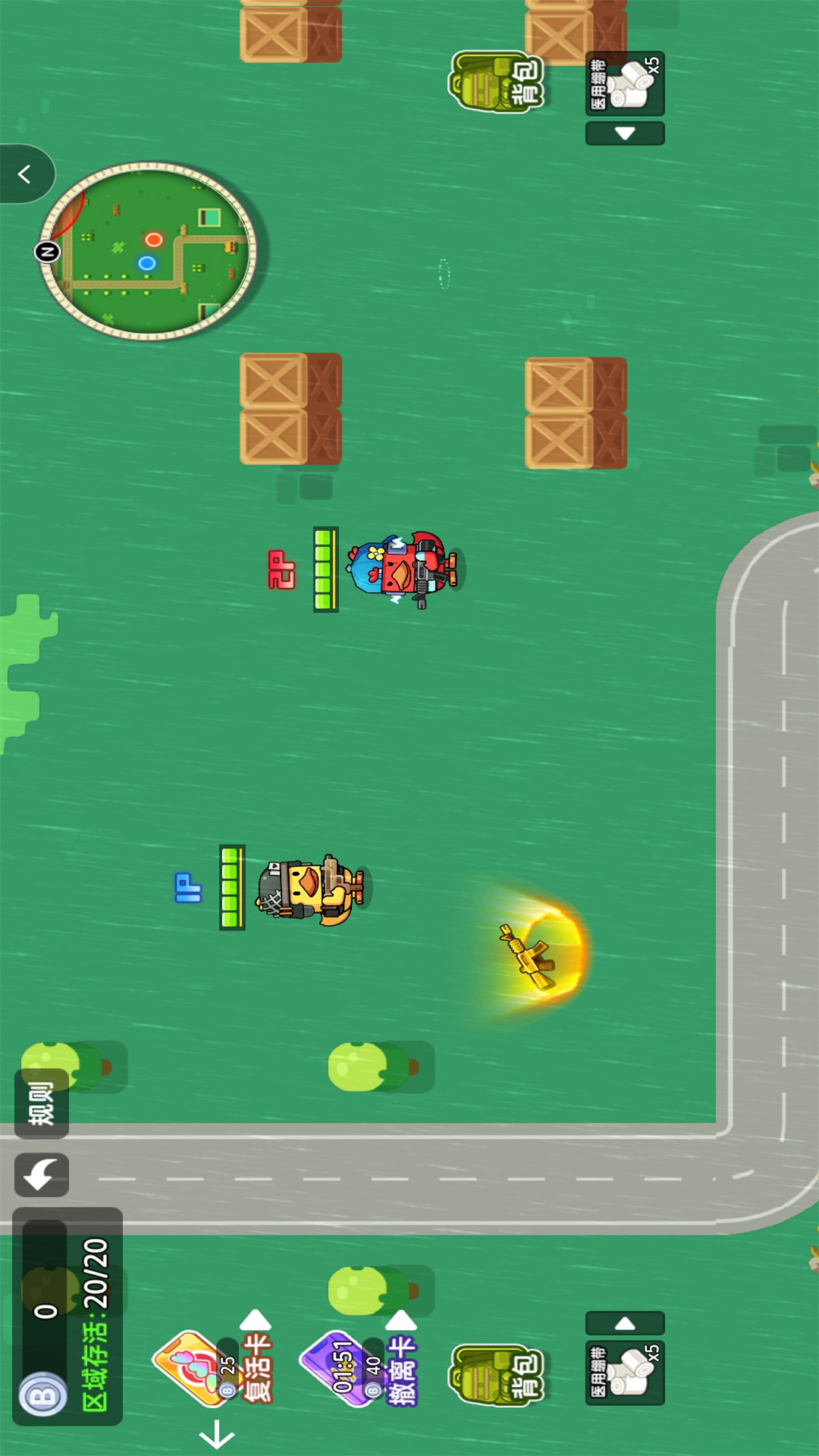Use the 医用绷带 bandage with the down-arrow tab
The width and height of the screenshot is (819, 1456).
click(x=625, y=83)
